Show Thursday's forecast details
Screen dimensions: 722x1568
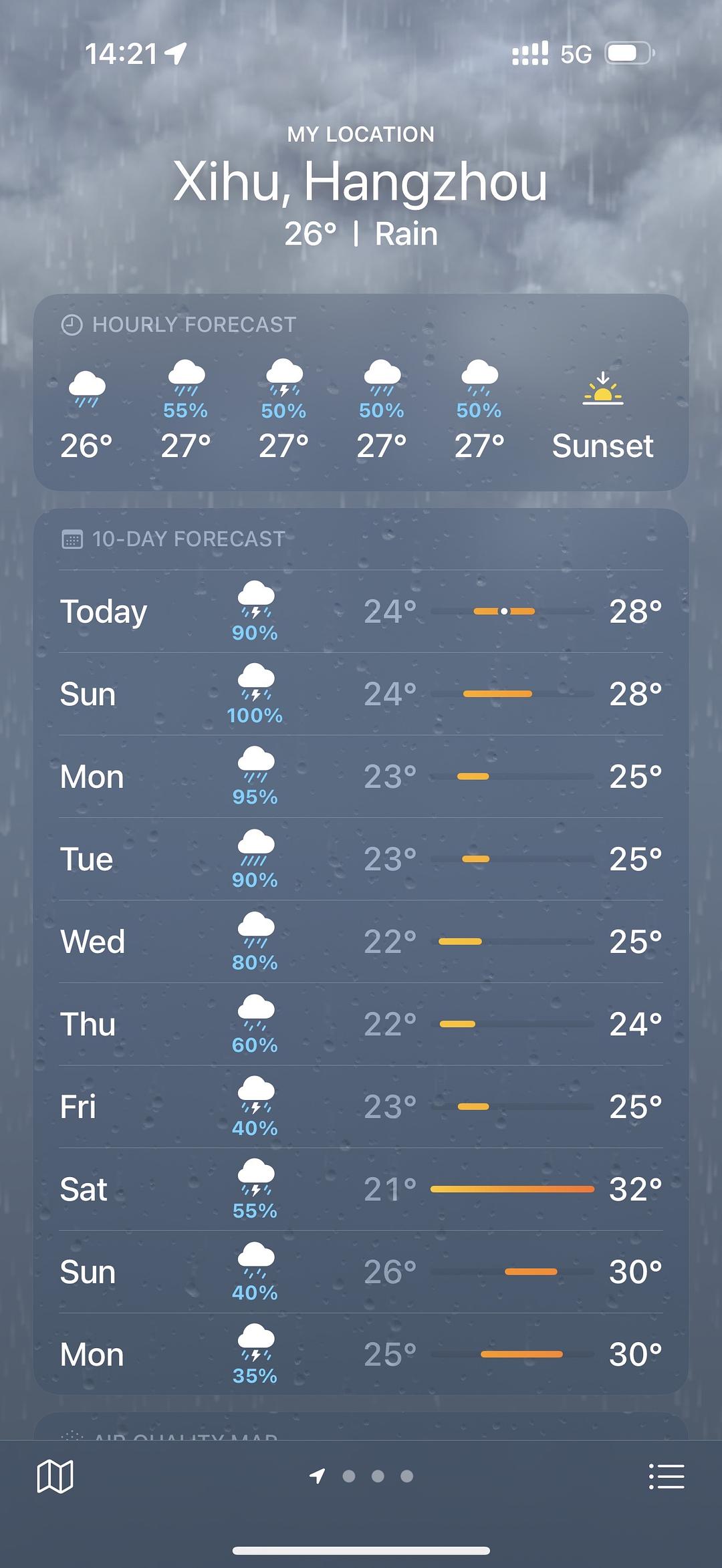pyautogui.click(x=361, y=1025)
